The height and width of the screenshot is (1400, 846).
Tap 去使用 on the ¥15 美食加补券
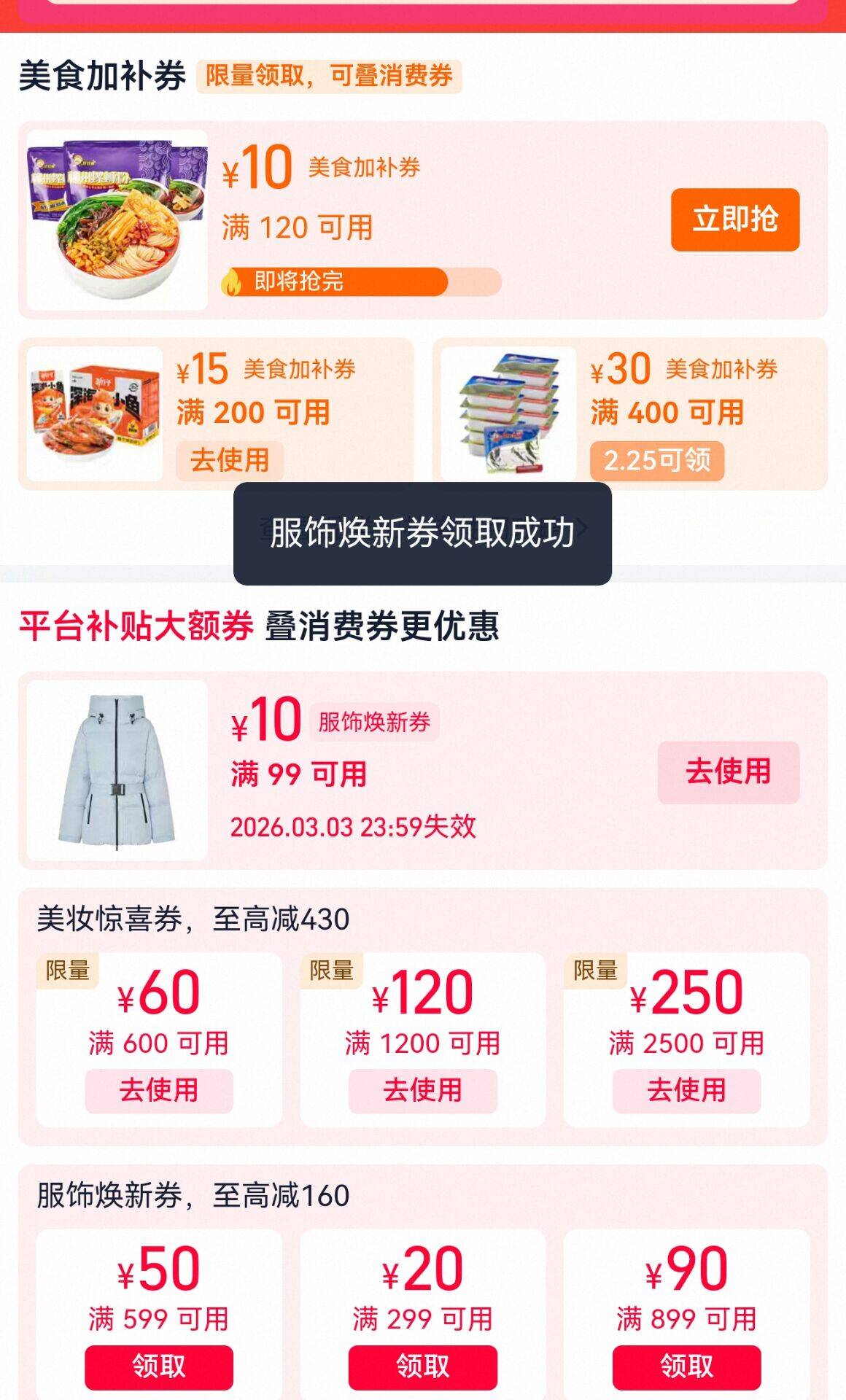[230, 460]
